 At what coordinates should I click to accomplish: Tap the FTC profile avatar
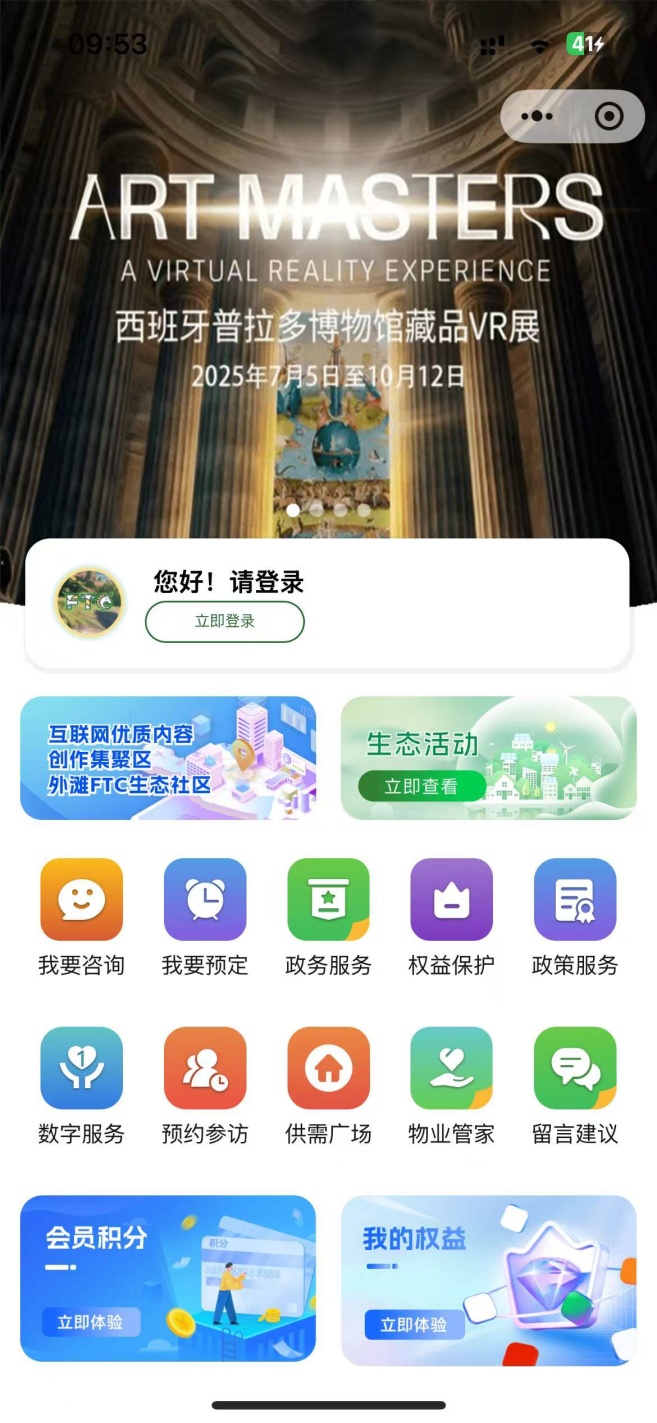(x=89, y=602)
